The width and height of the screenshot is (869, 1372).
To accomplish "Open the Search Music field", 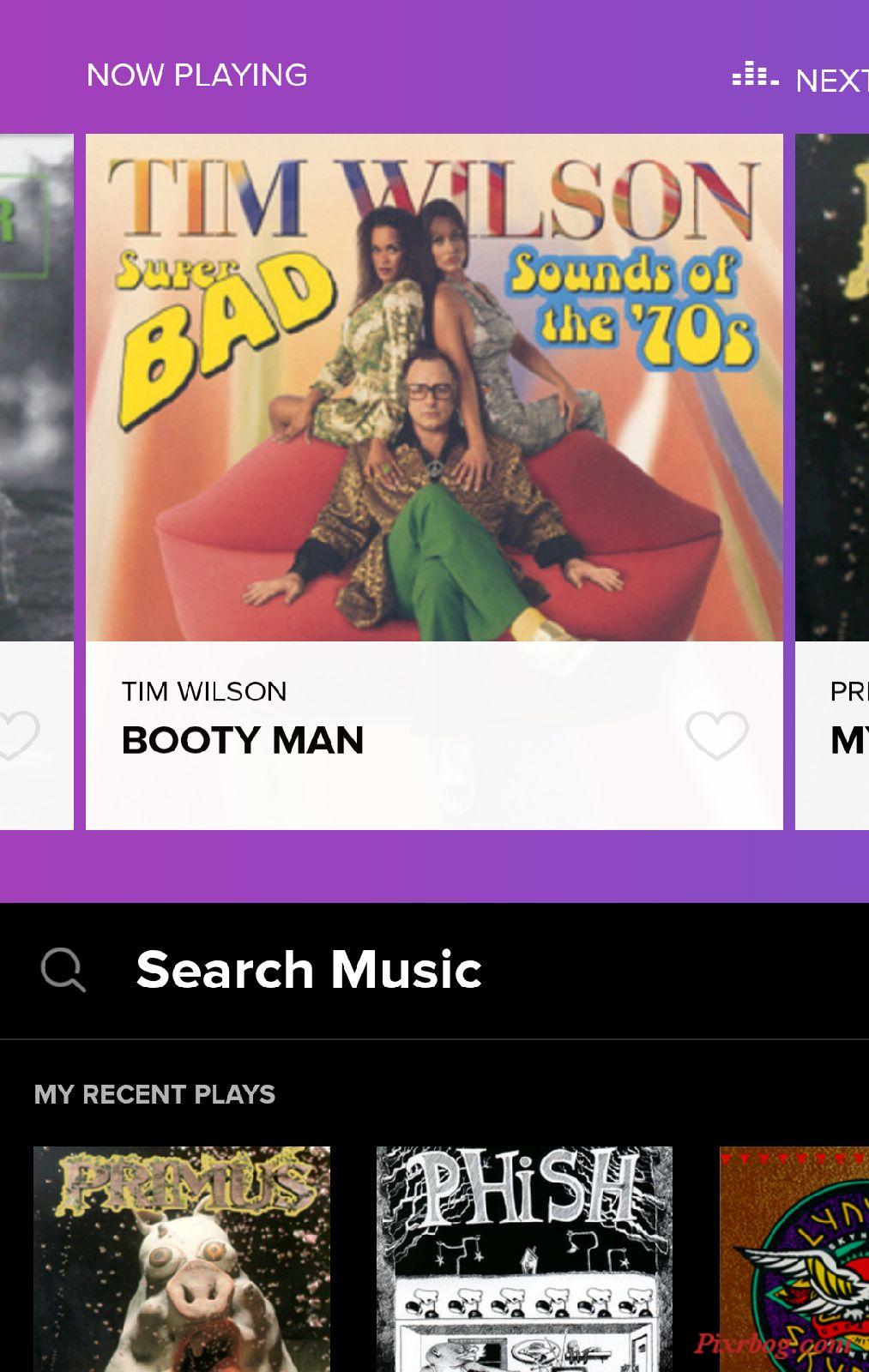I will (x=309, y=970).
